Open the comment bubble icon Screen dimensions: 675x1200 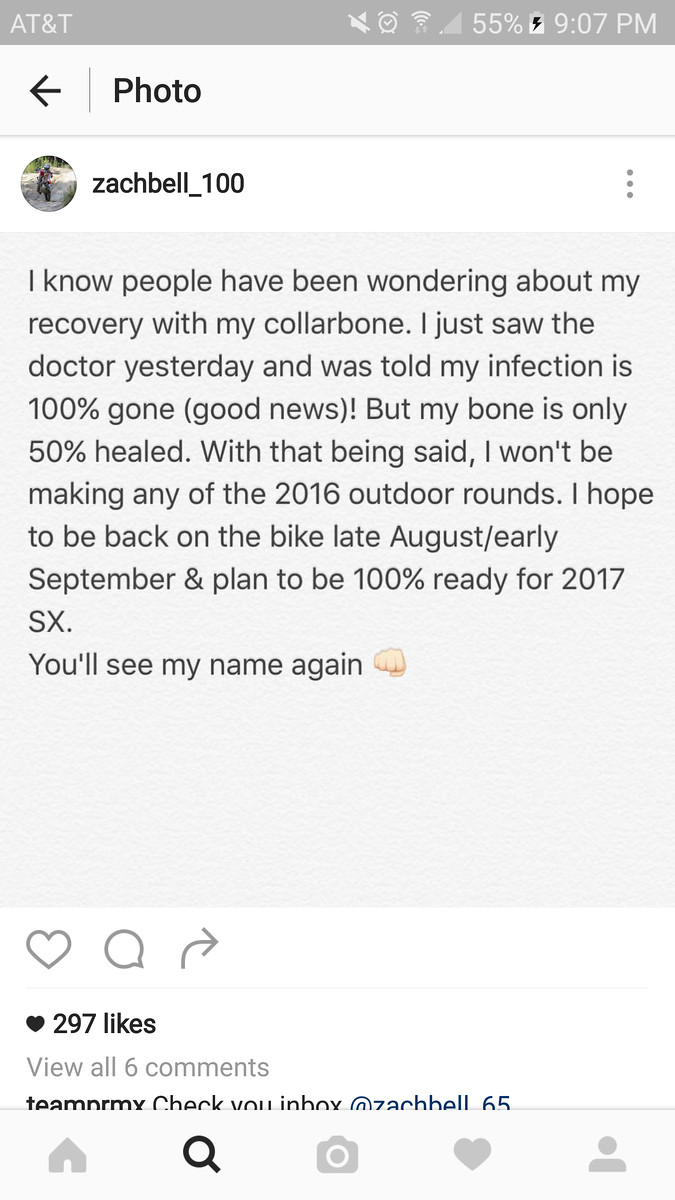(124, 949)
